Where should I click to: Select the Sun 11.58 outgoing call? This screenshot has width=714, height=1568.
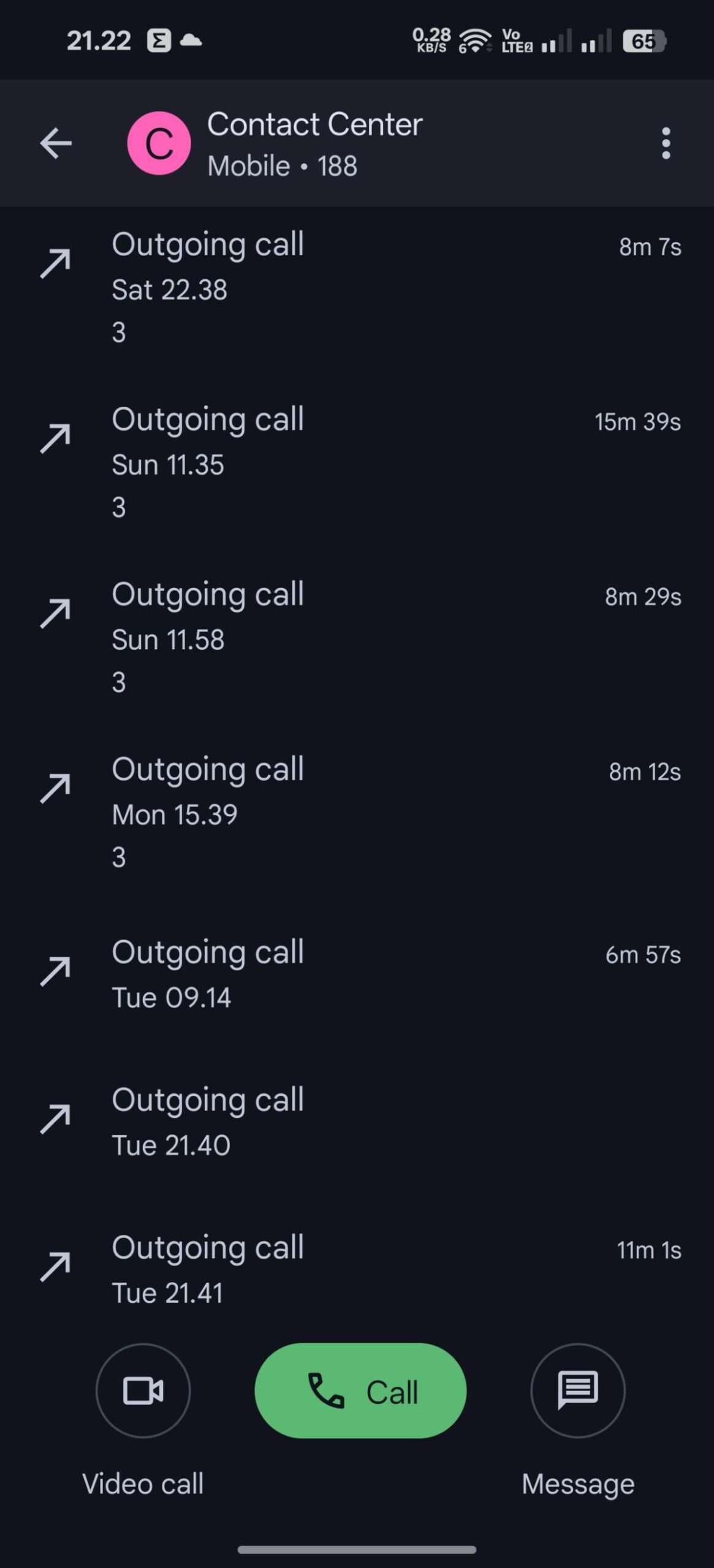click(x=357, y=638)
